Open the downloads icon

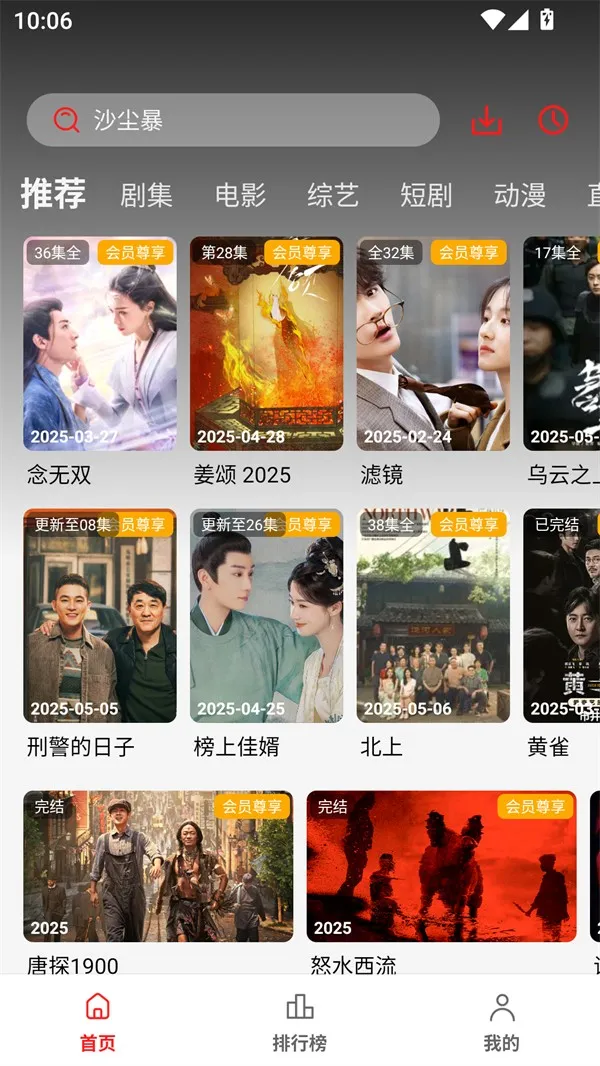(x=486, y=120)
